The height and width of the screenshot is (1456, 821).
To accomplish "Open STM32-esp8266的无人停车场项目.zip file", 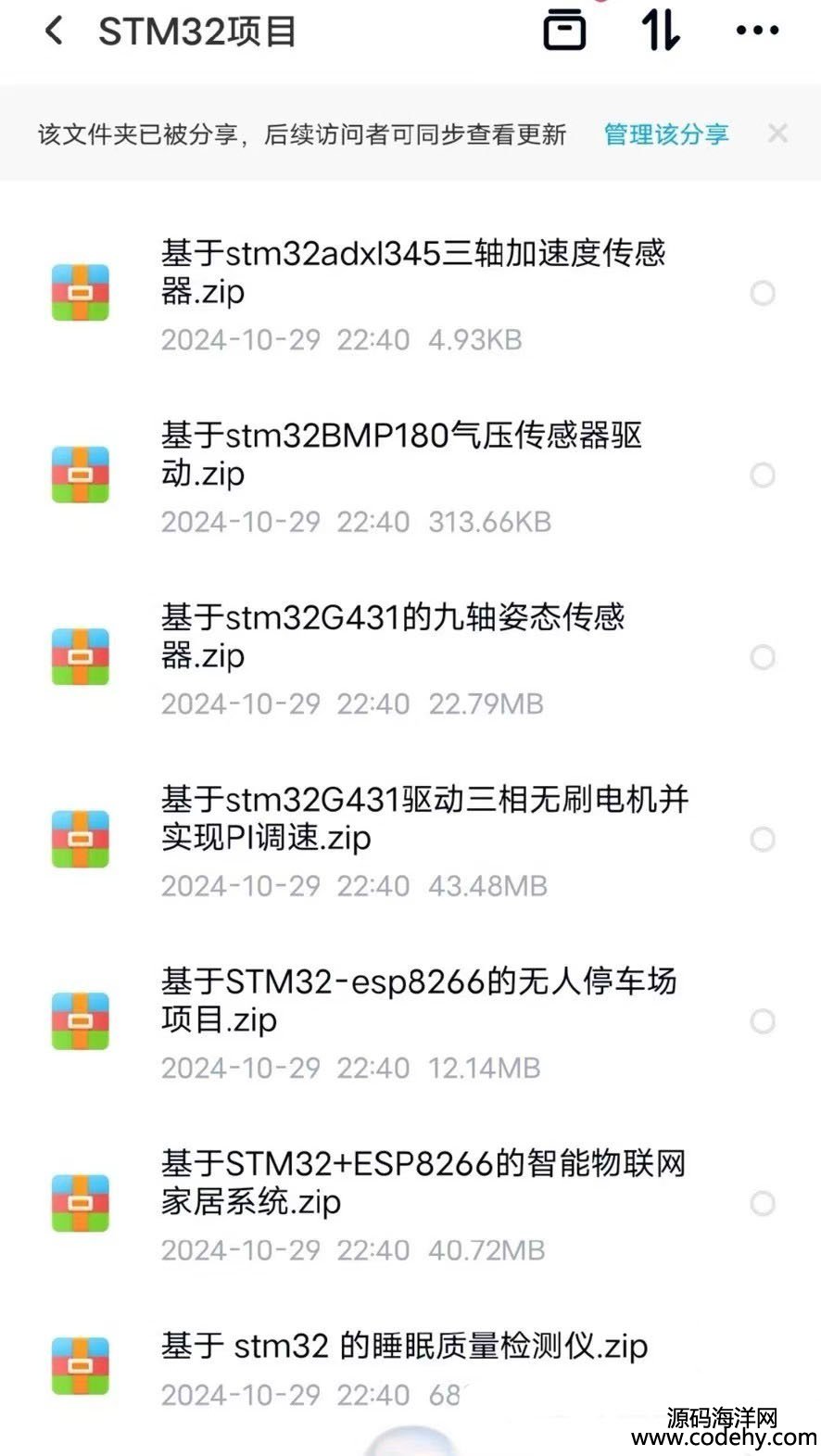I will (x=418, y=999).
